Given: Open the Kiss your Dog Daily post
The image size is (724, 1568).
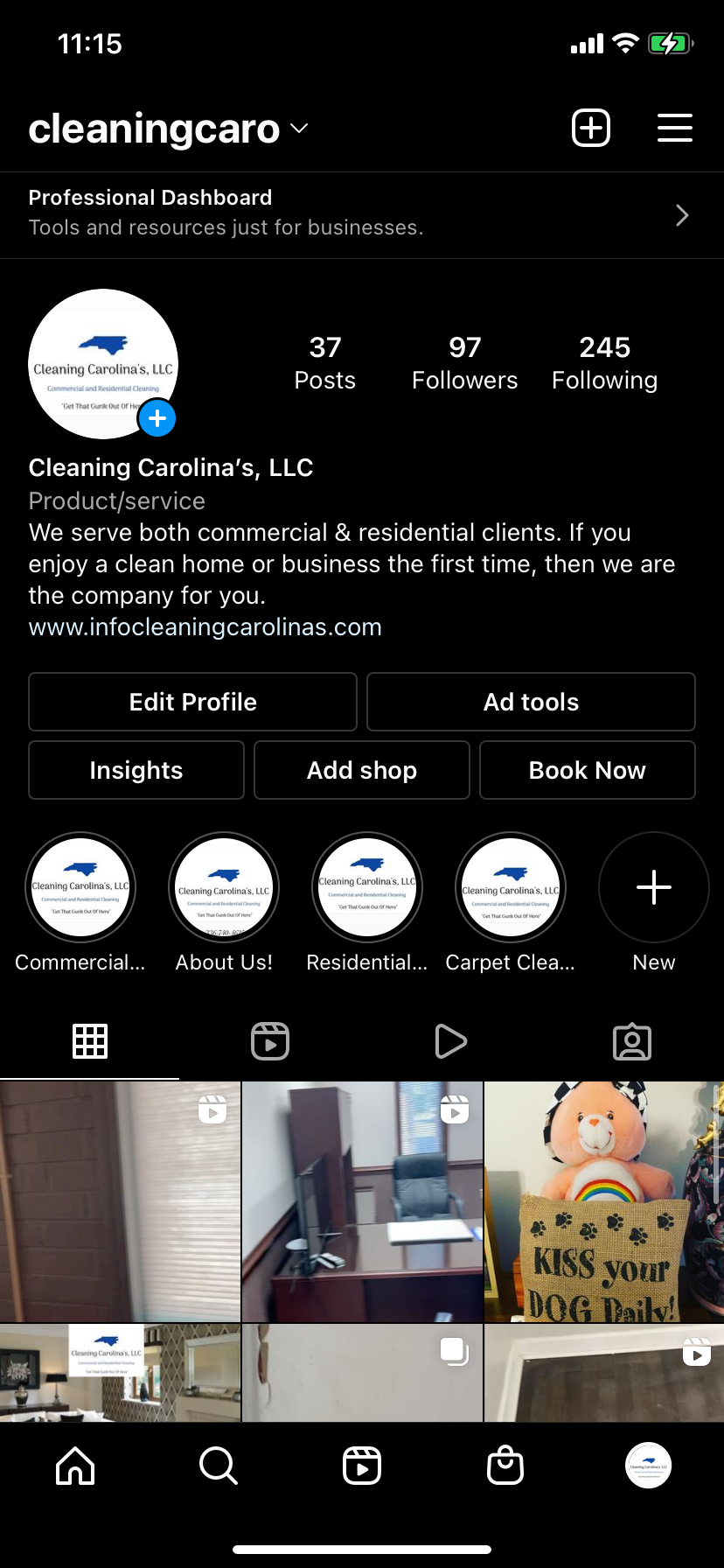Looking at the screenshot, I should 603,1201.
